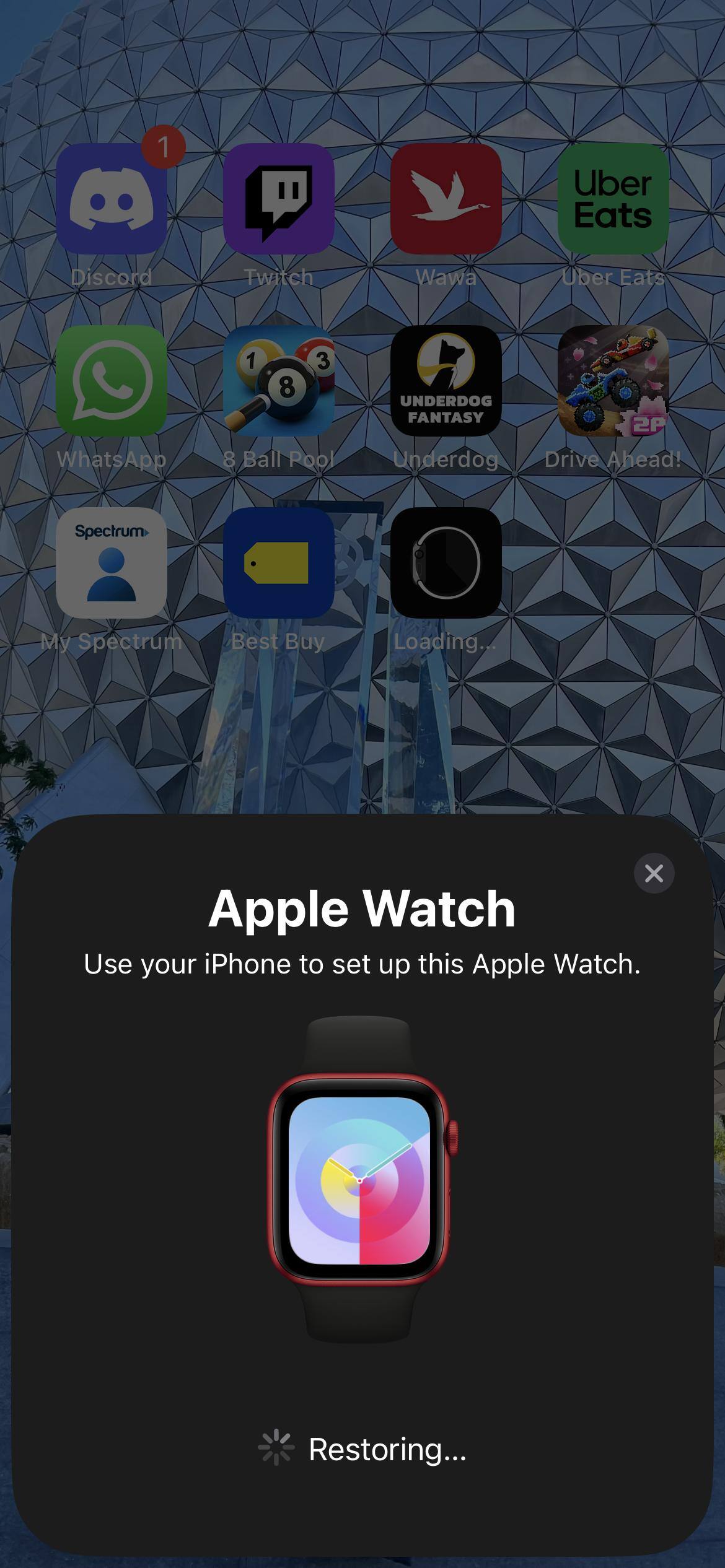The image size is (725, 1568).
Task: Tap the Loading Watch app icon
Action: tap(446, 562)
